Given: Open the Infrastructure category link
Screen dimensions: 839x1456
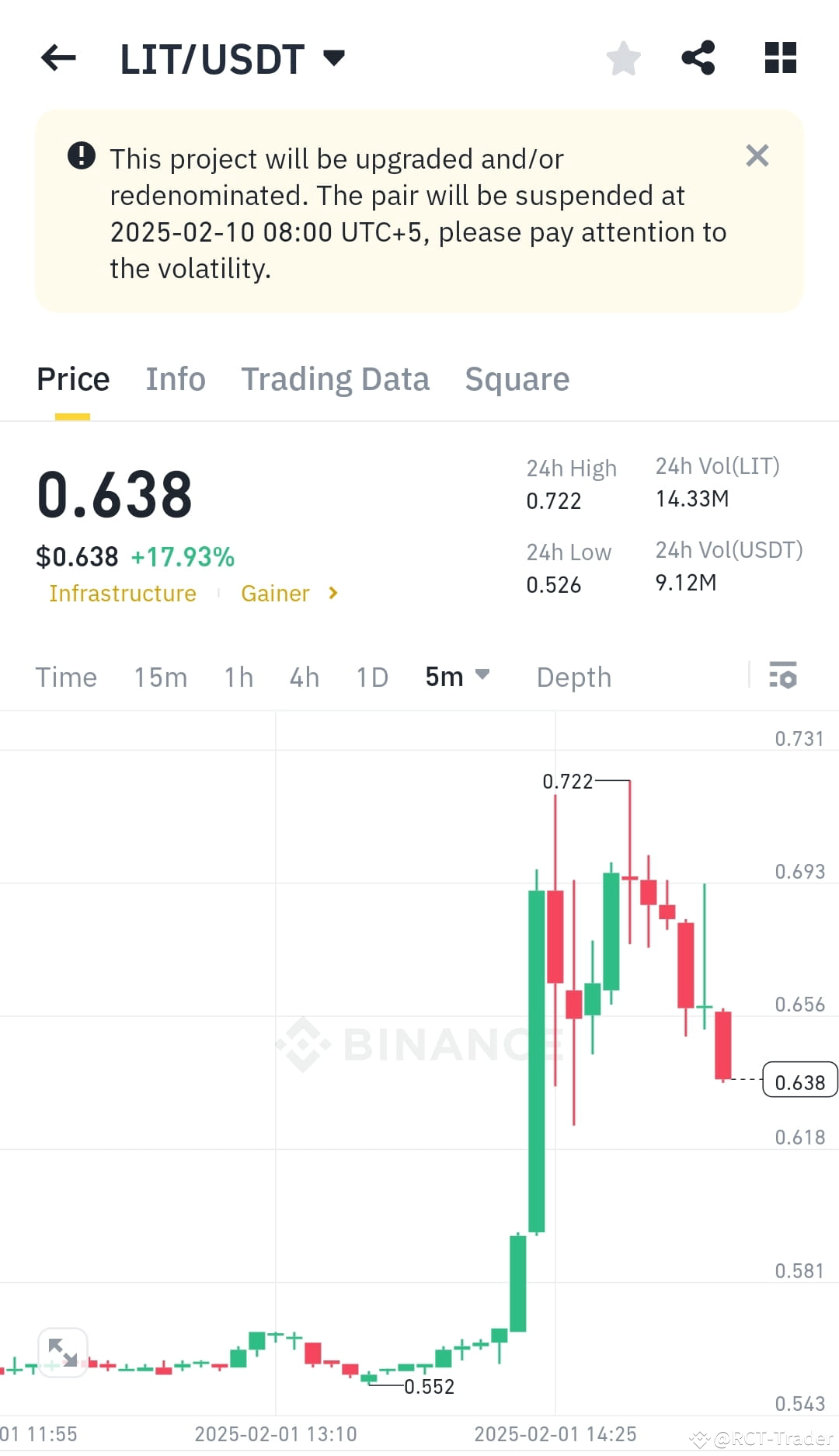Looking at the screenshot, I should [x=122, y=593].
